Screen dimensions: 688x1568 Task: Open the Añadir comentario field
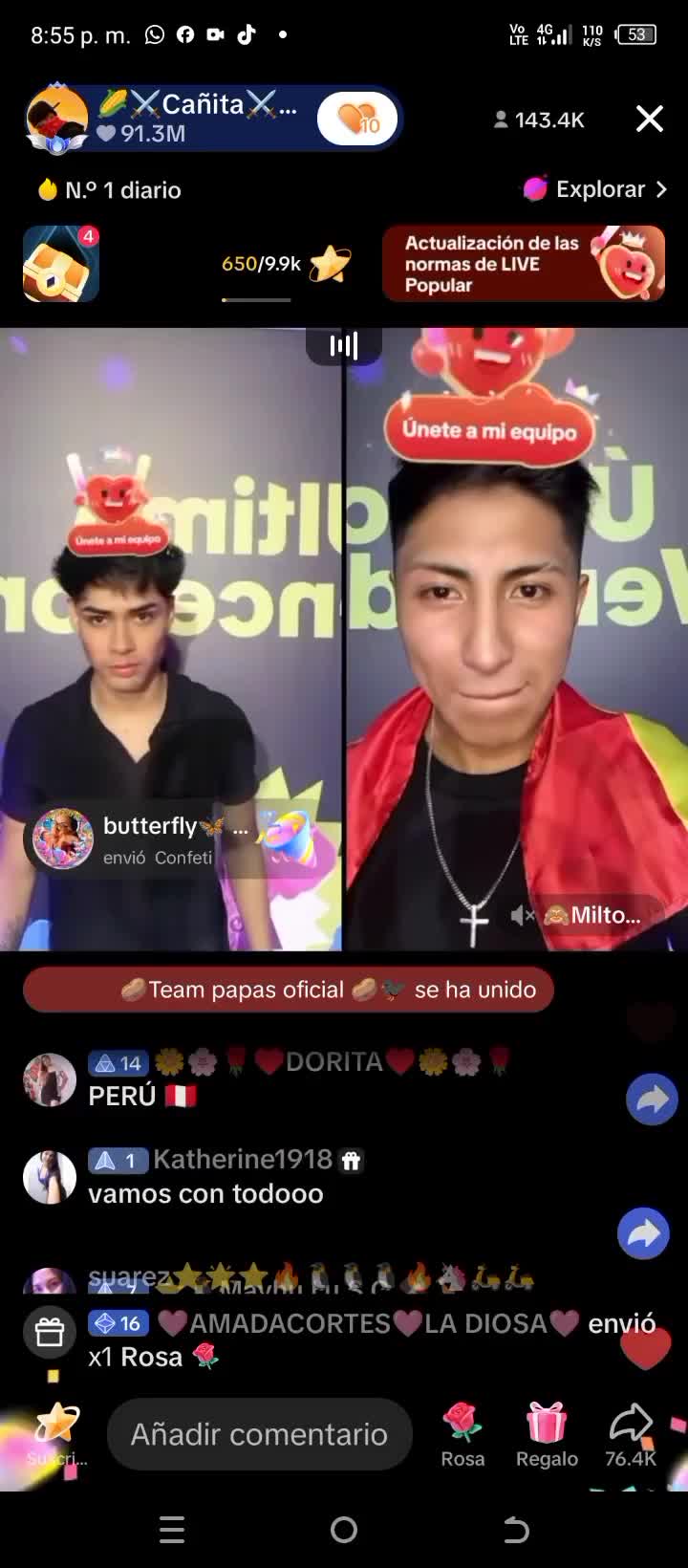259,1434
